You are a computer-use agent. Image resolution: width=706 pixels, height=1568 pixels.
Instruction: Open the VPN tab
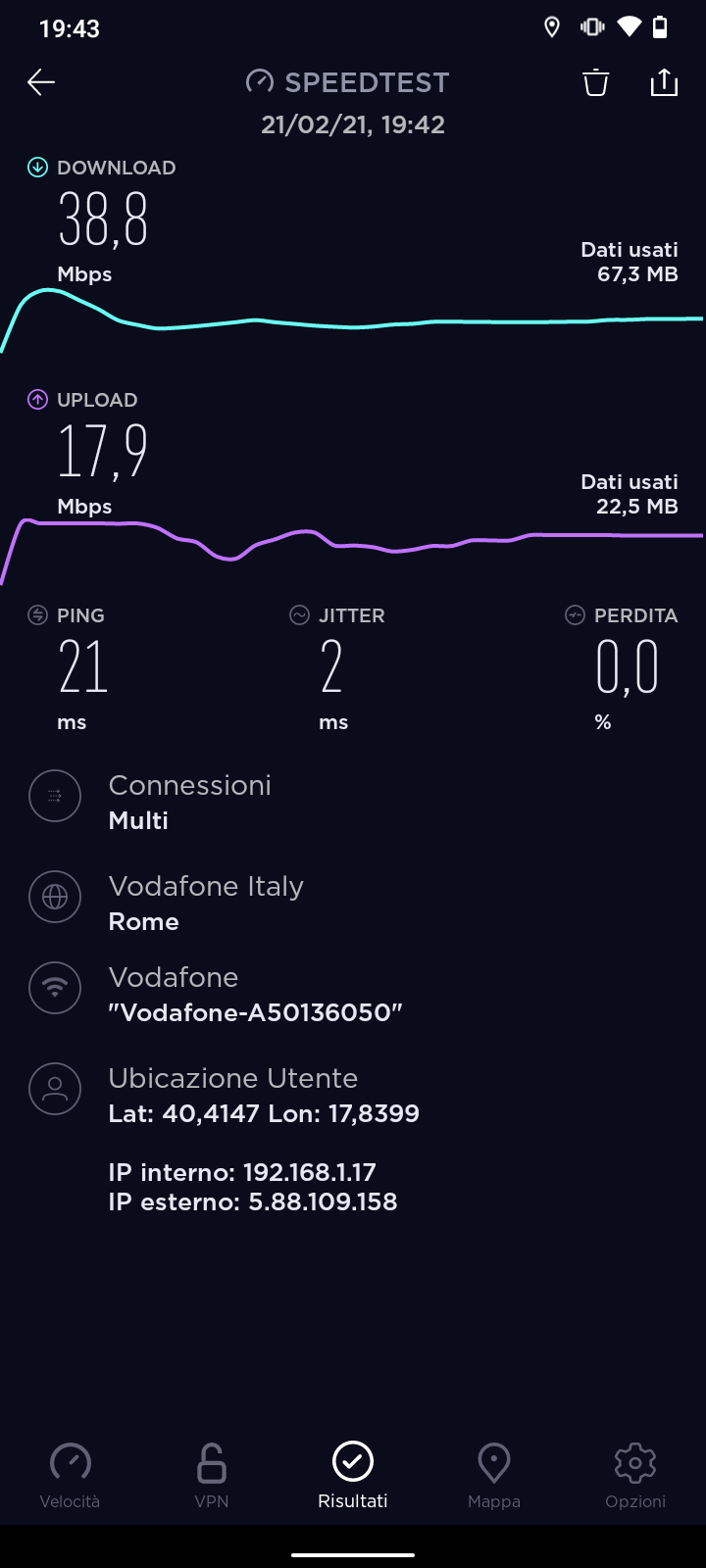[x=212, y=1476]
